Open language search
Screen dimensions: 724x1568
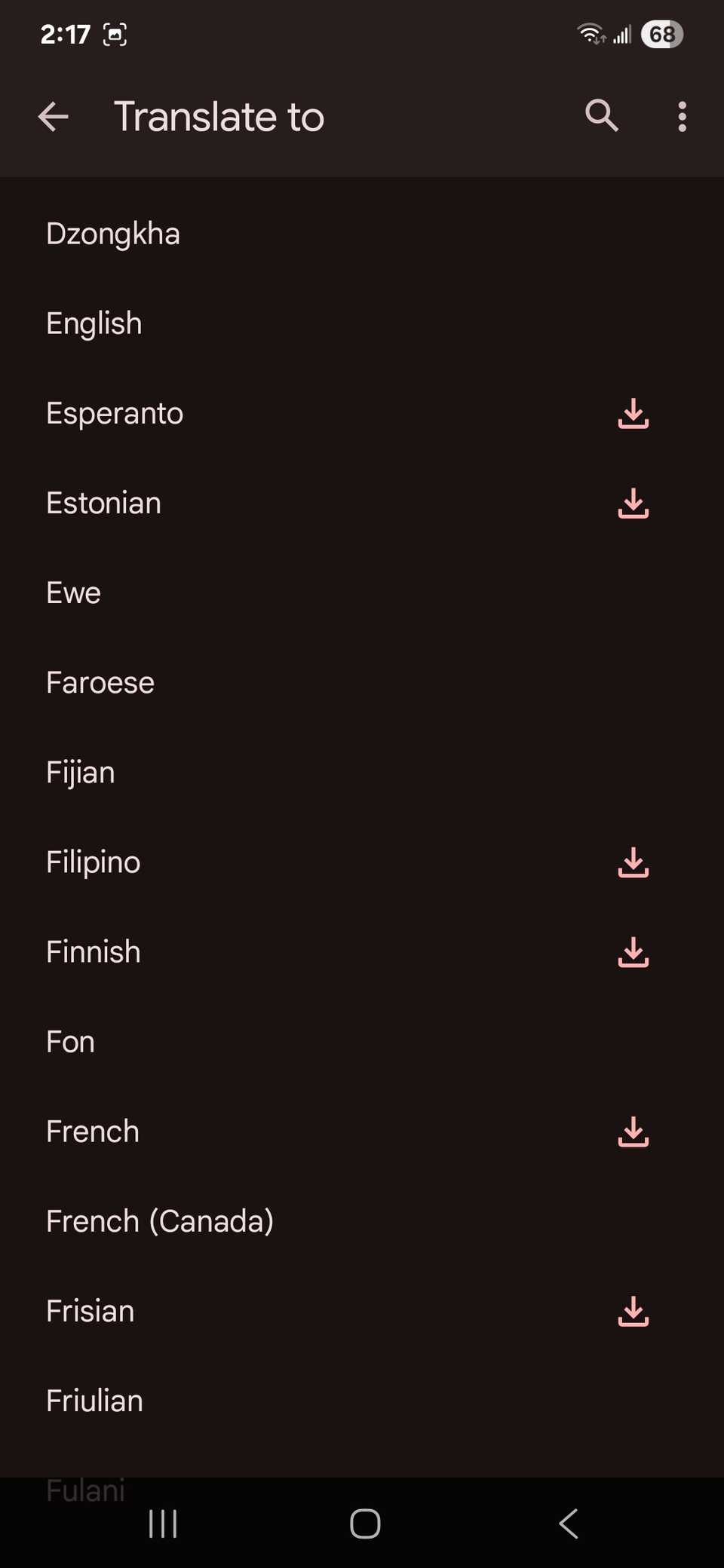(x=601, y=117)
